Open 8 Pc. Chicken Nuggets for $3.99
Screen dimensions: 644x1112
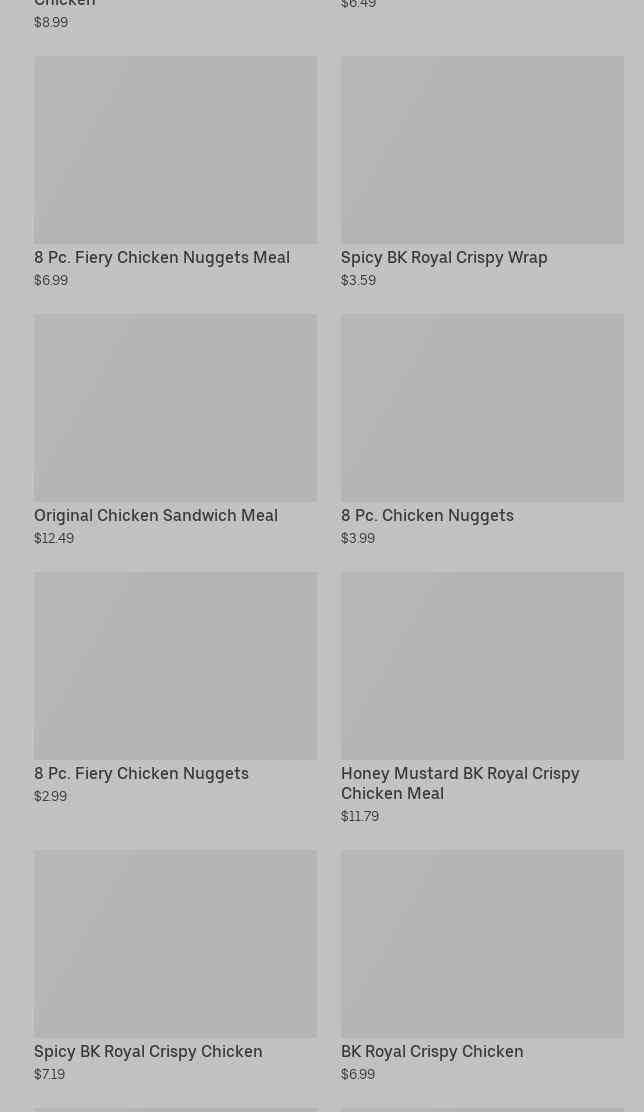pyautogui.click(x=482, y=430)
